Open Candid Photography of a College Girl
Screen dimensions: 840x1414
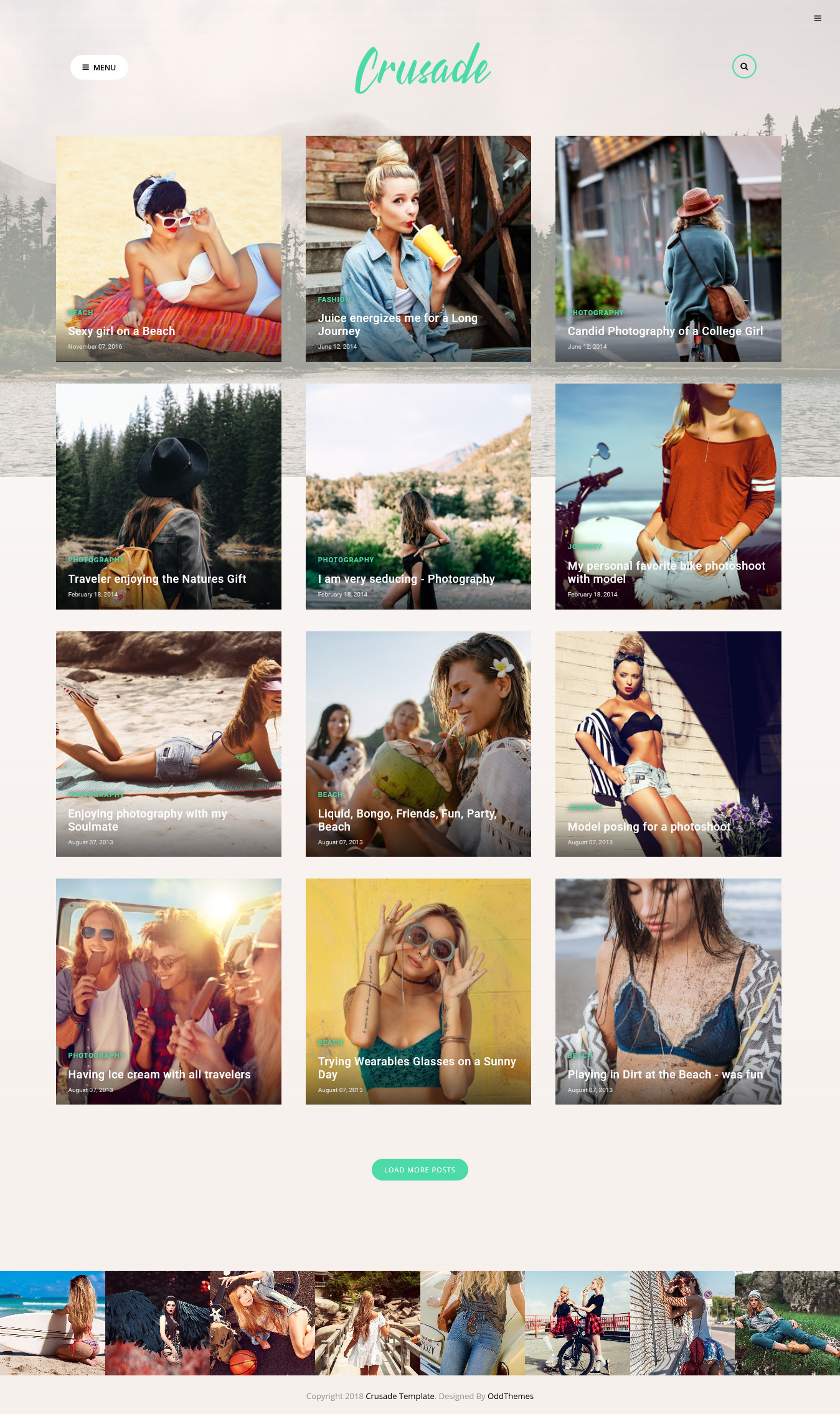[665, 331]
